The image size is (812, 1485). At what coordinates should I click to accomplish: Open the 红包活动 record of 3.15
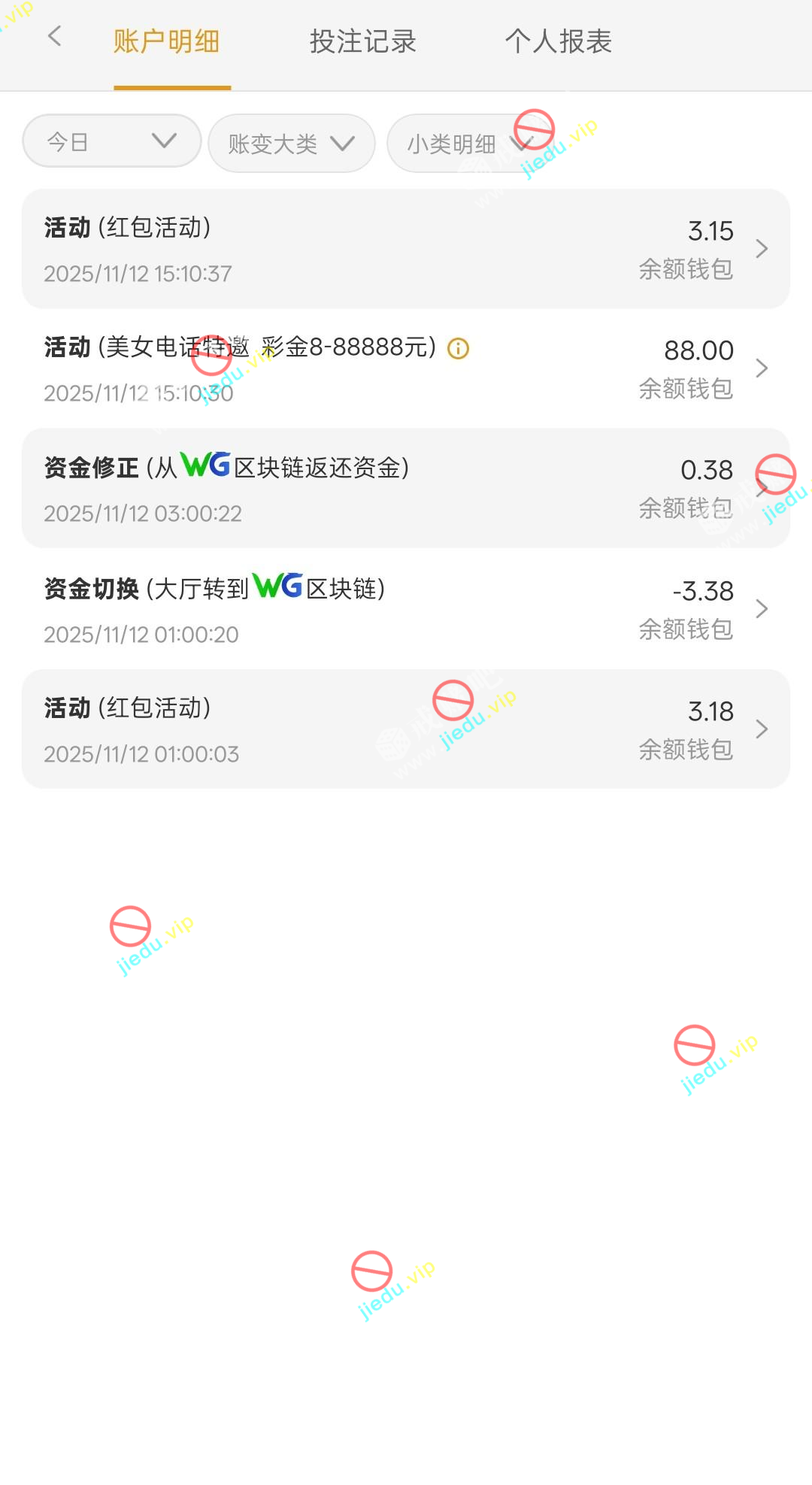(x=406, y=249)
